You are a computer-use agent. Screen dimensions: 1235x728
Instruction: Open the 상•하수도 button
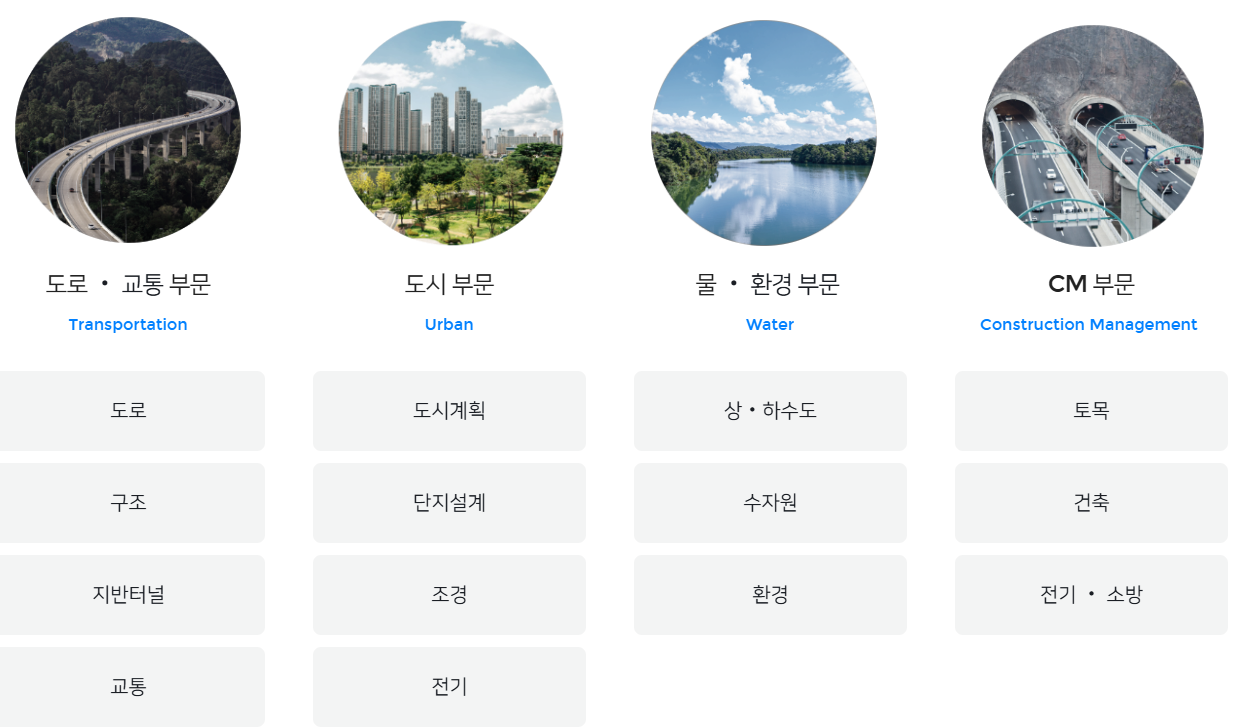pyautogui.click(x=770, y=411)
